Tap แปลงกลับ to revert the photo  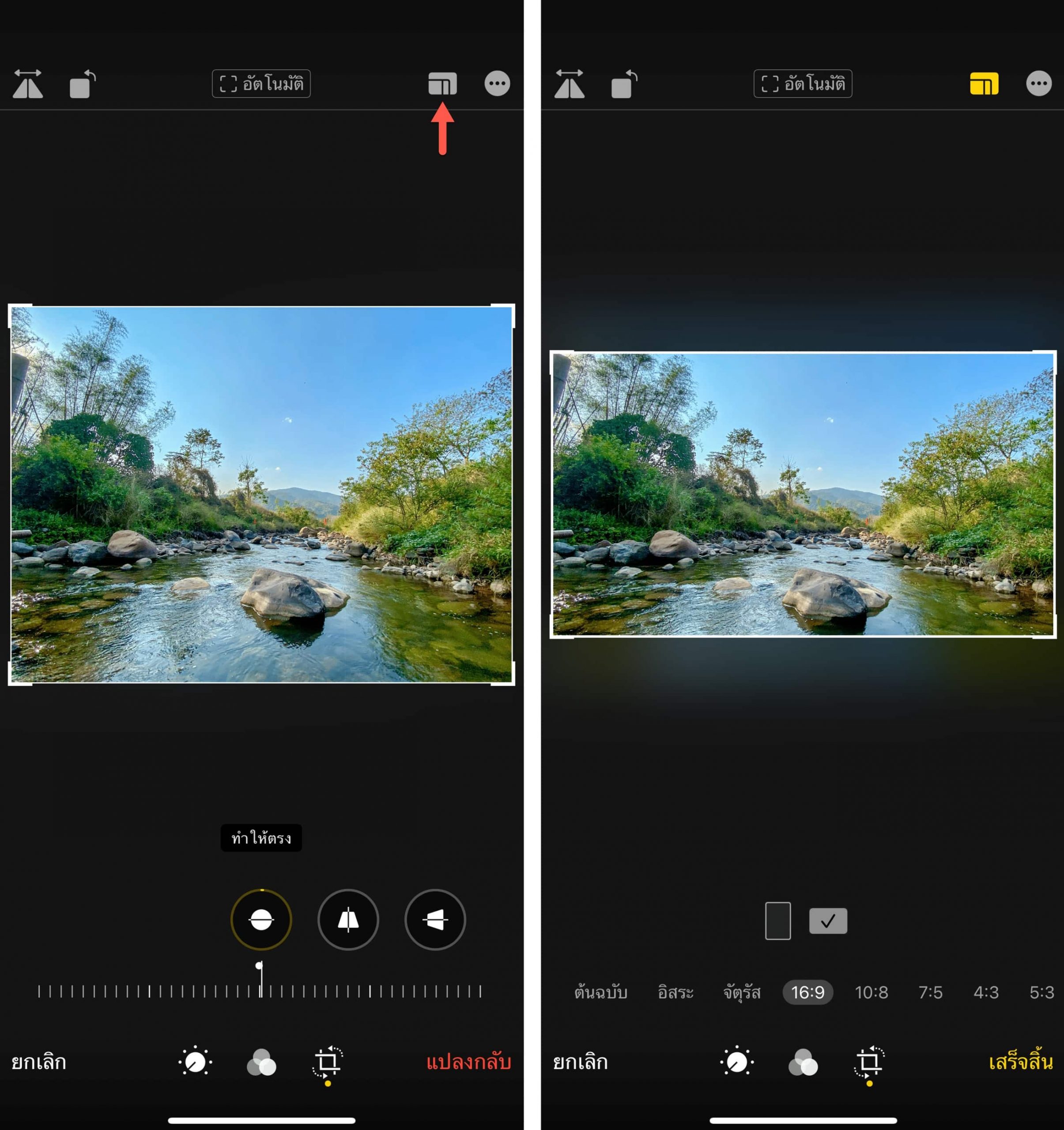click(x=468, y=1062)
